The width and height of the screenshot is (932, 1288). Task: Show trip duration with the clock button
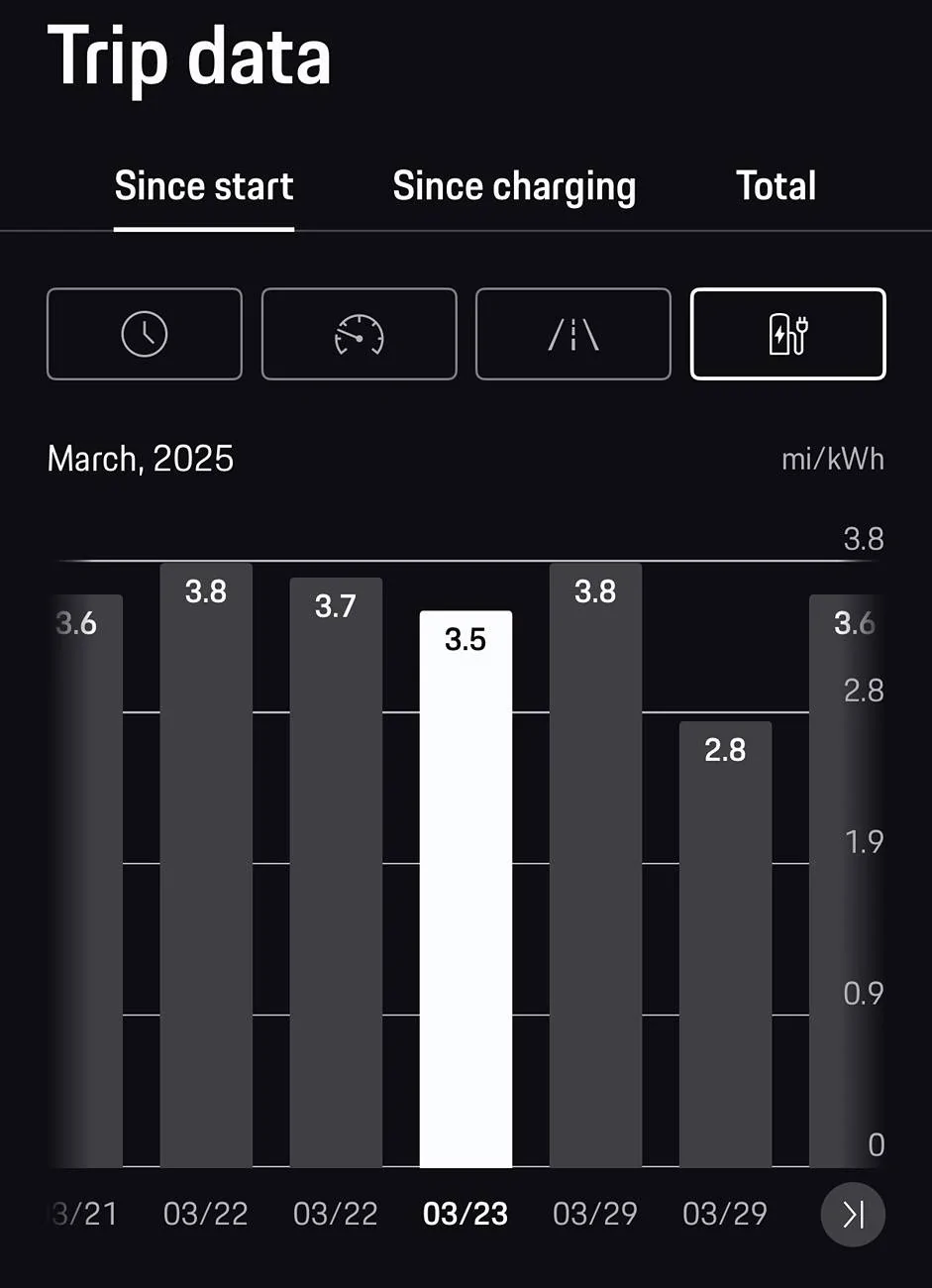click(x=145, y=334)
